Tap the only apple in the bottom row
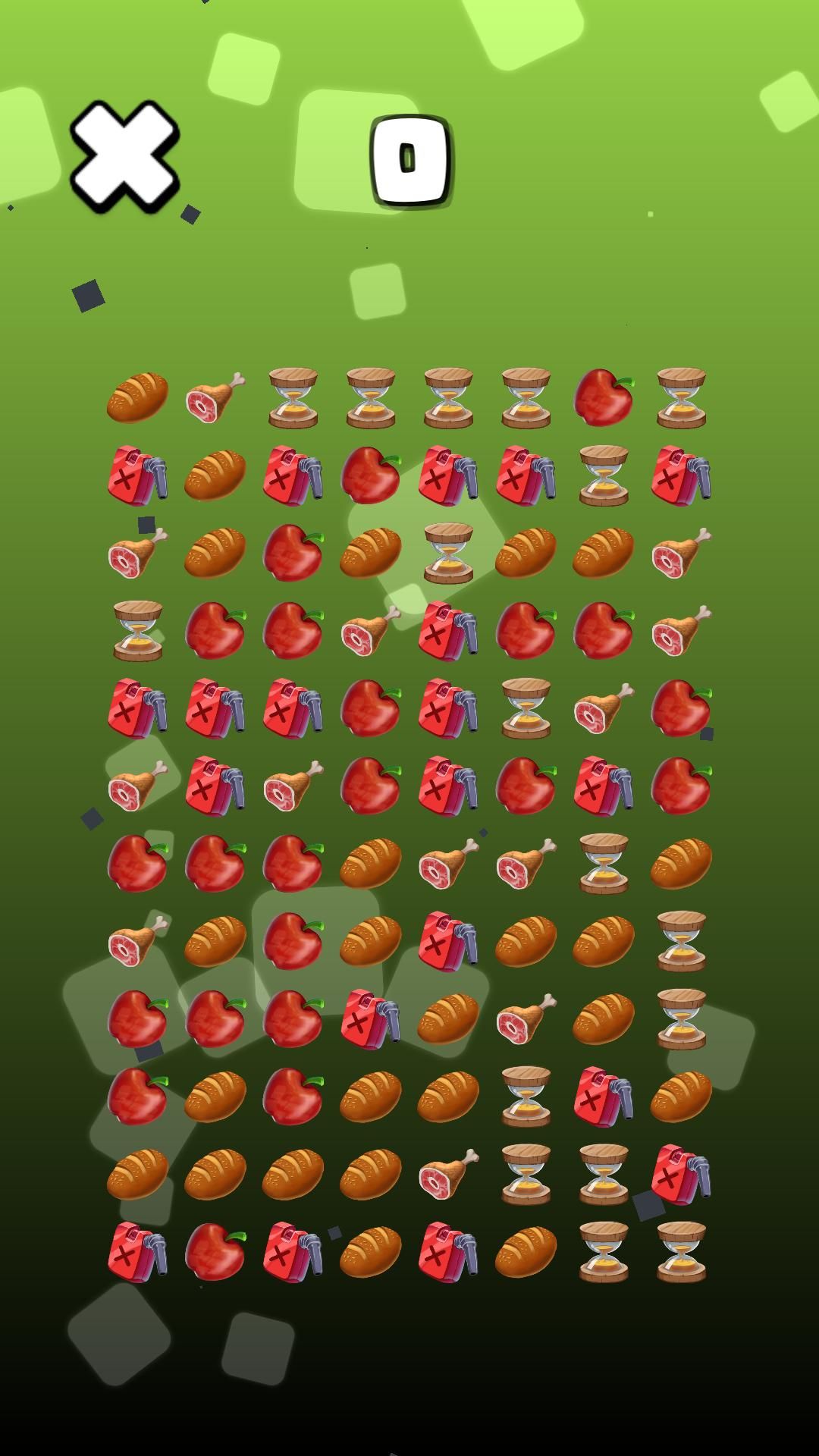This screenshot has width=819, height=1456. (215, 1251)
